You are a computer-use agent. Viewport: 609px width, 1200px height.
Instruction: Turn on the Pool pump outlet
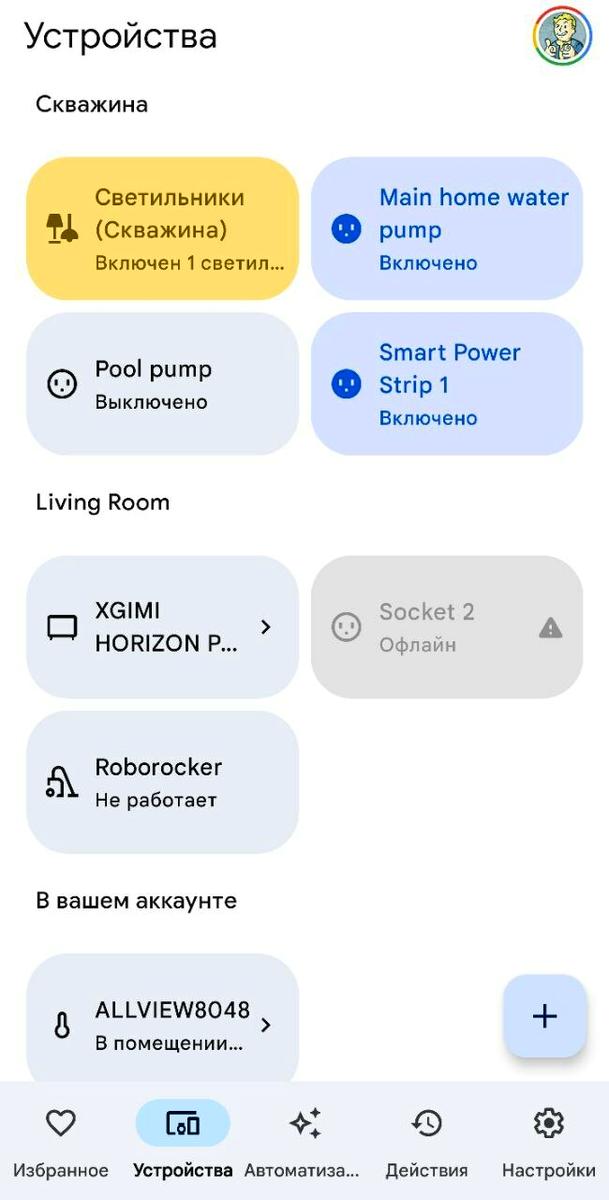tap(162, 384)
